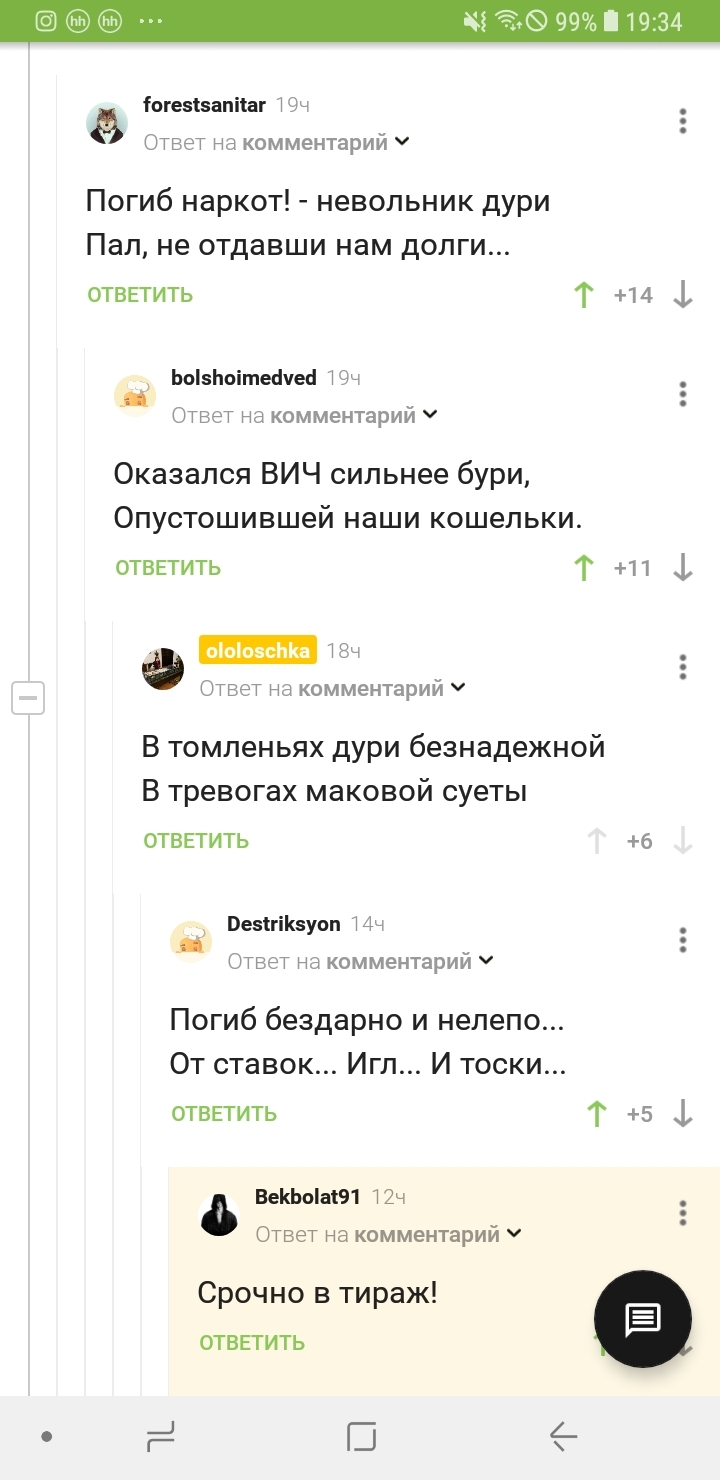Viewport: 720px width, 1480px height.
Task: Reply to Destriksyon's comment
Action: coord(224,1114)
